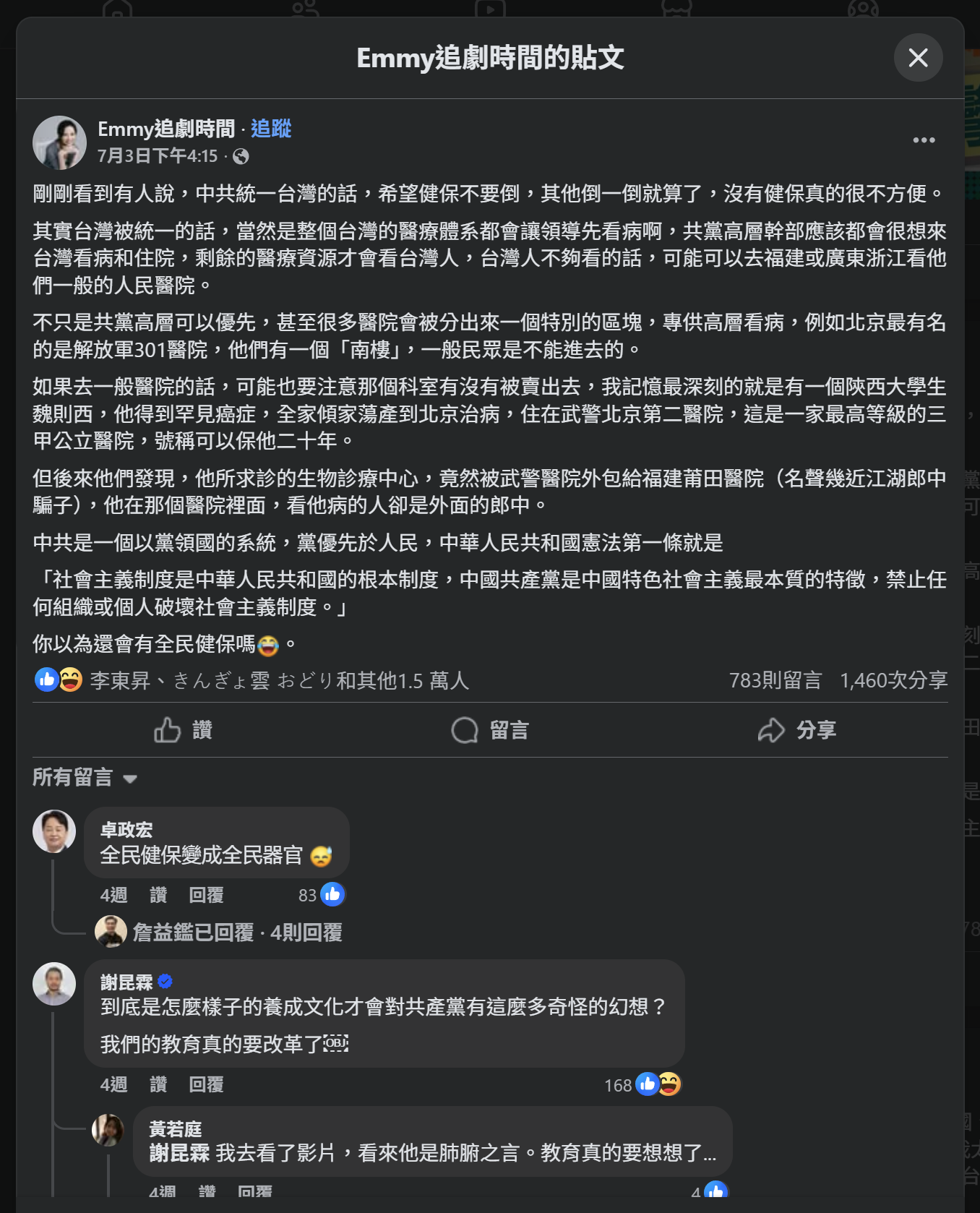
Task: View the 1,460次分享 shares list
Action: coord(893,680)
